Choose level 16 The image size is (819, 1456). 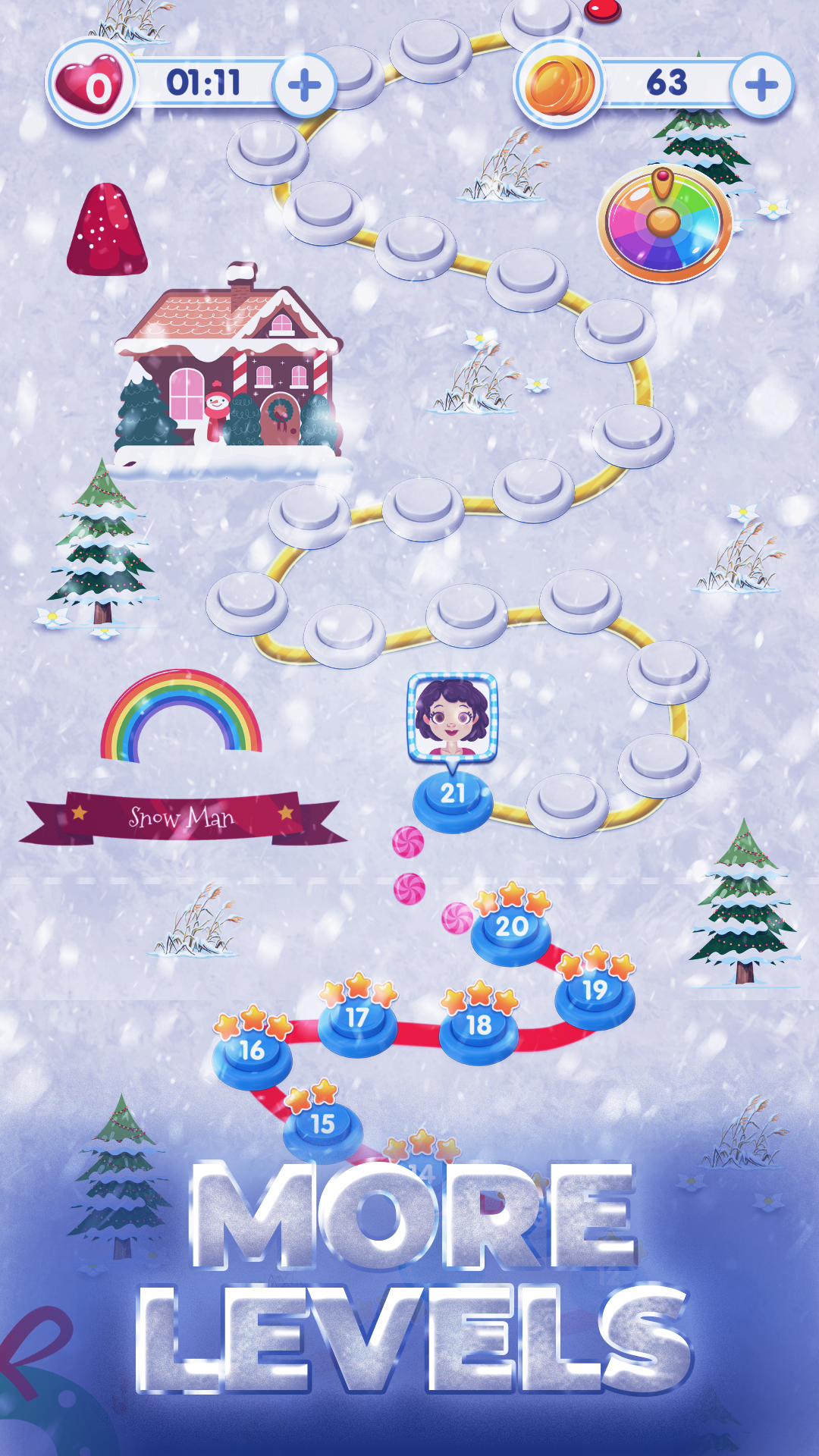[253, 1053]
